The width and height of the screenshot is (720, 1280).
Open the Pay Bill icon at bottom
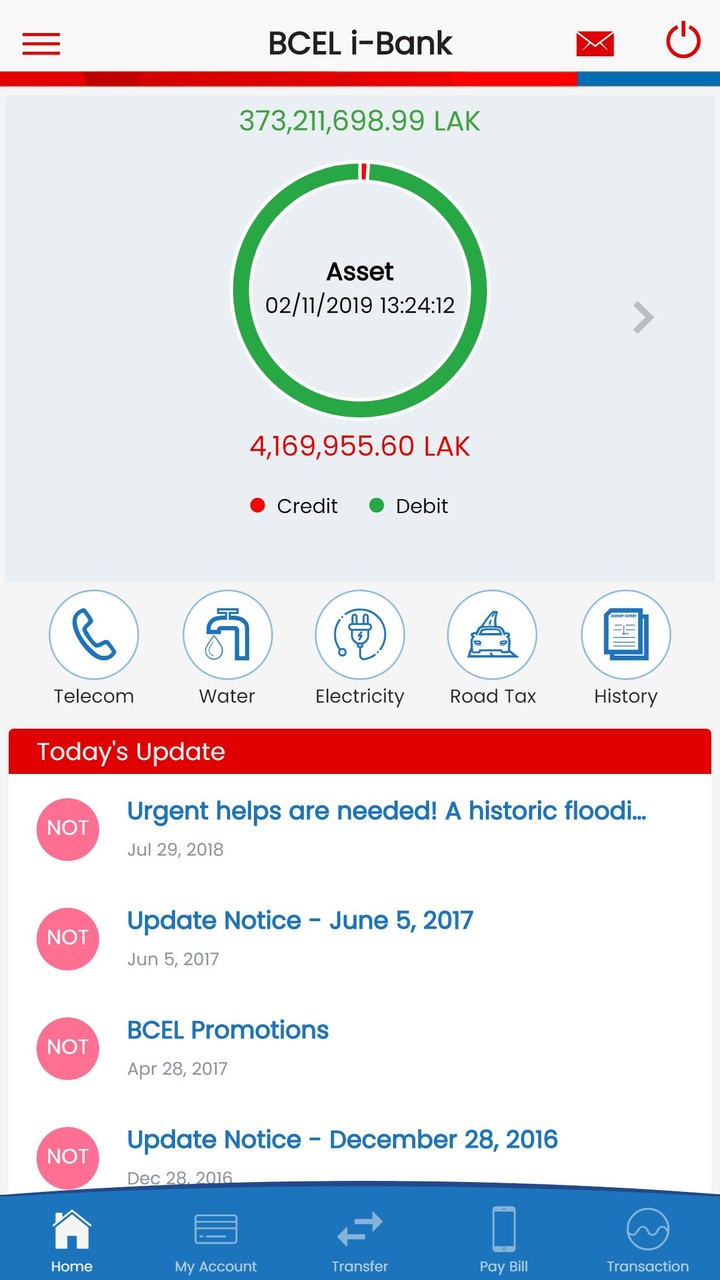click(x=503, y=1237)
